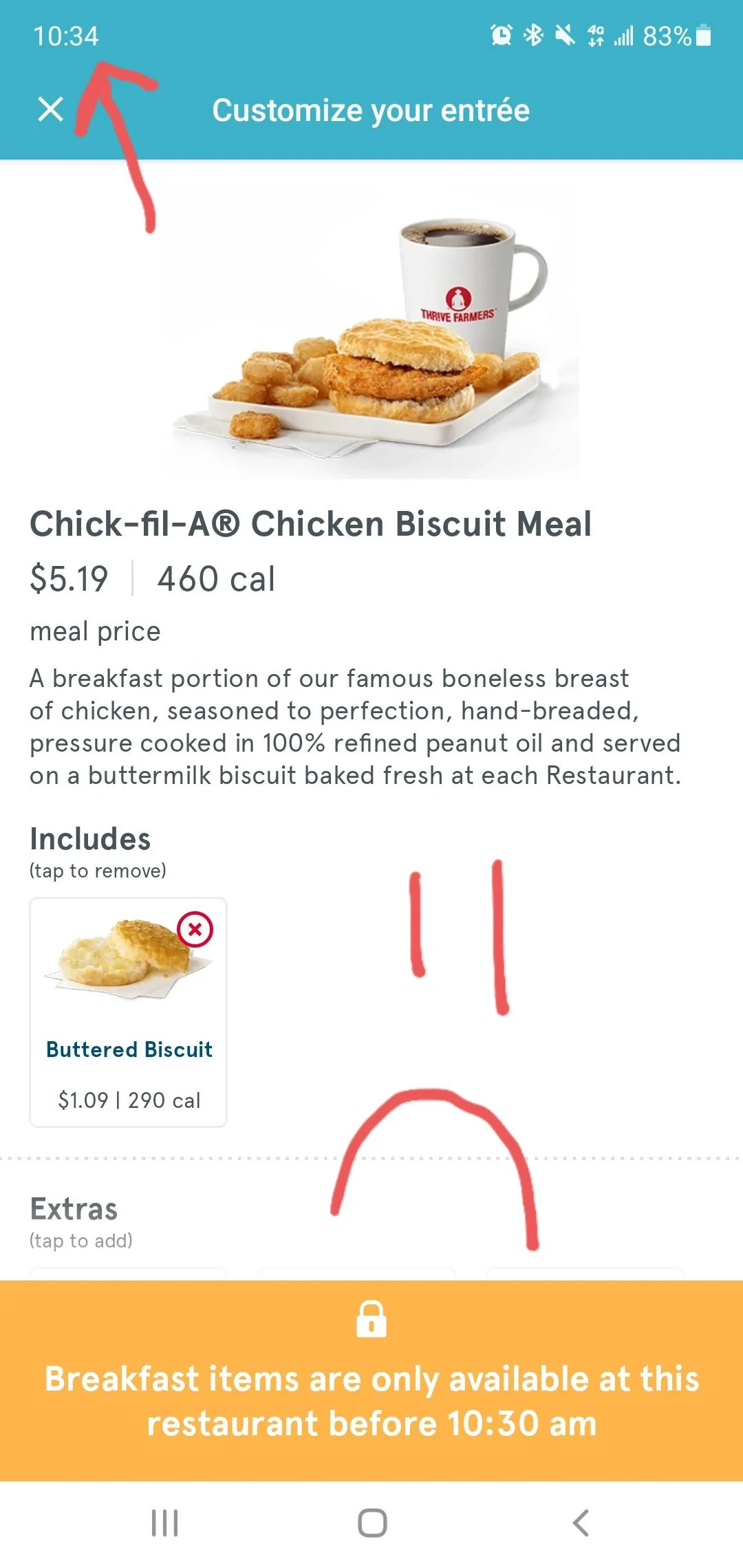743x1568 pixels.
Task: Close the Customize your entrée screen
Action: (49, 109)
